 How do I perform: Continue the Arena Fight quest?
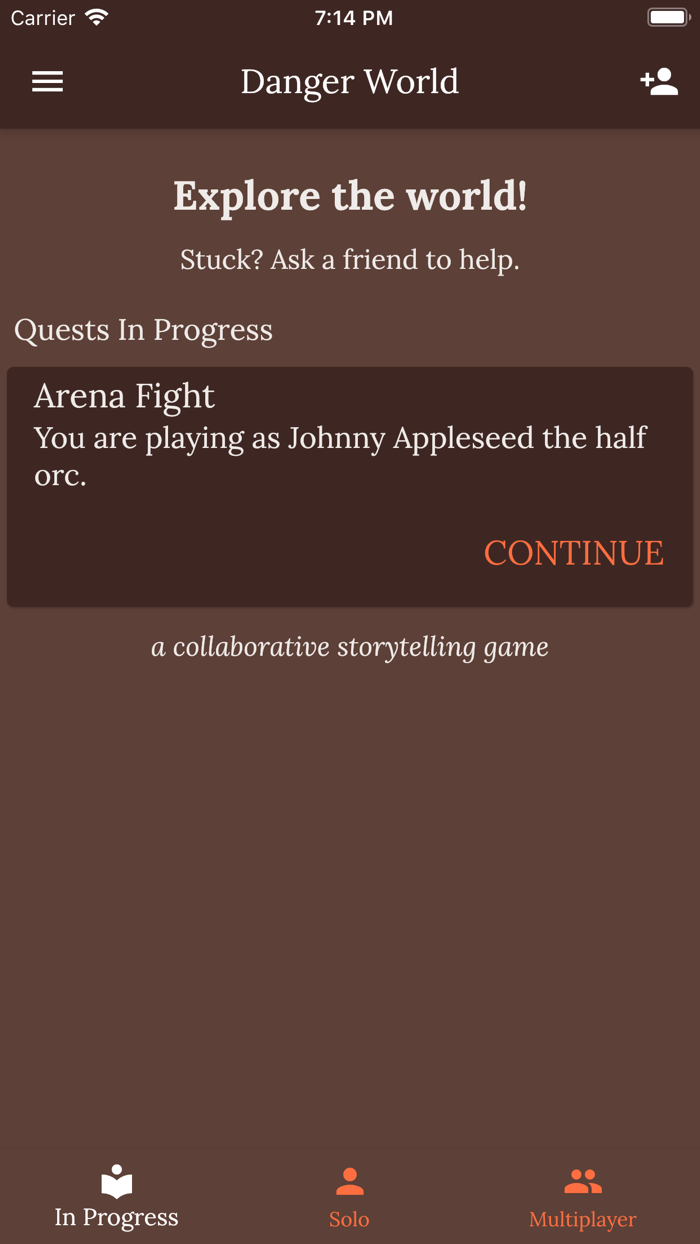click(x=574, y=553)
